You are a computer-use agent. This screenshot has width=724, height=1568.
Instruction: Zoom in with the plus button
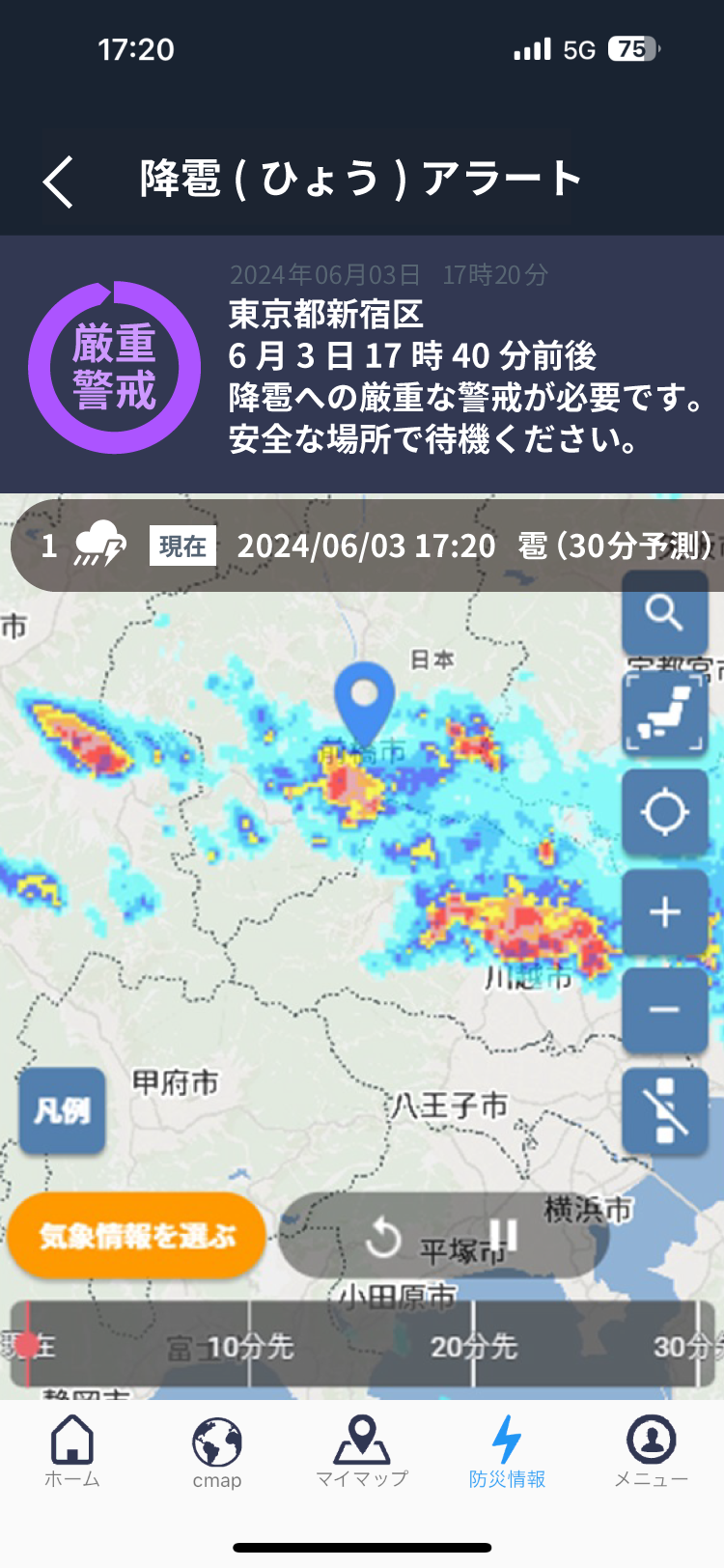(x=664, y=912)
